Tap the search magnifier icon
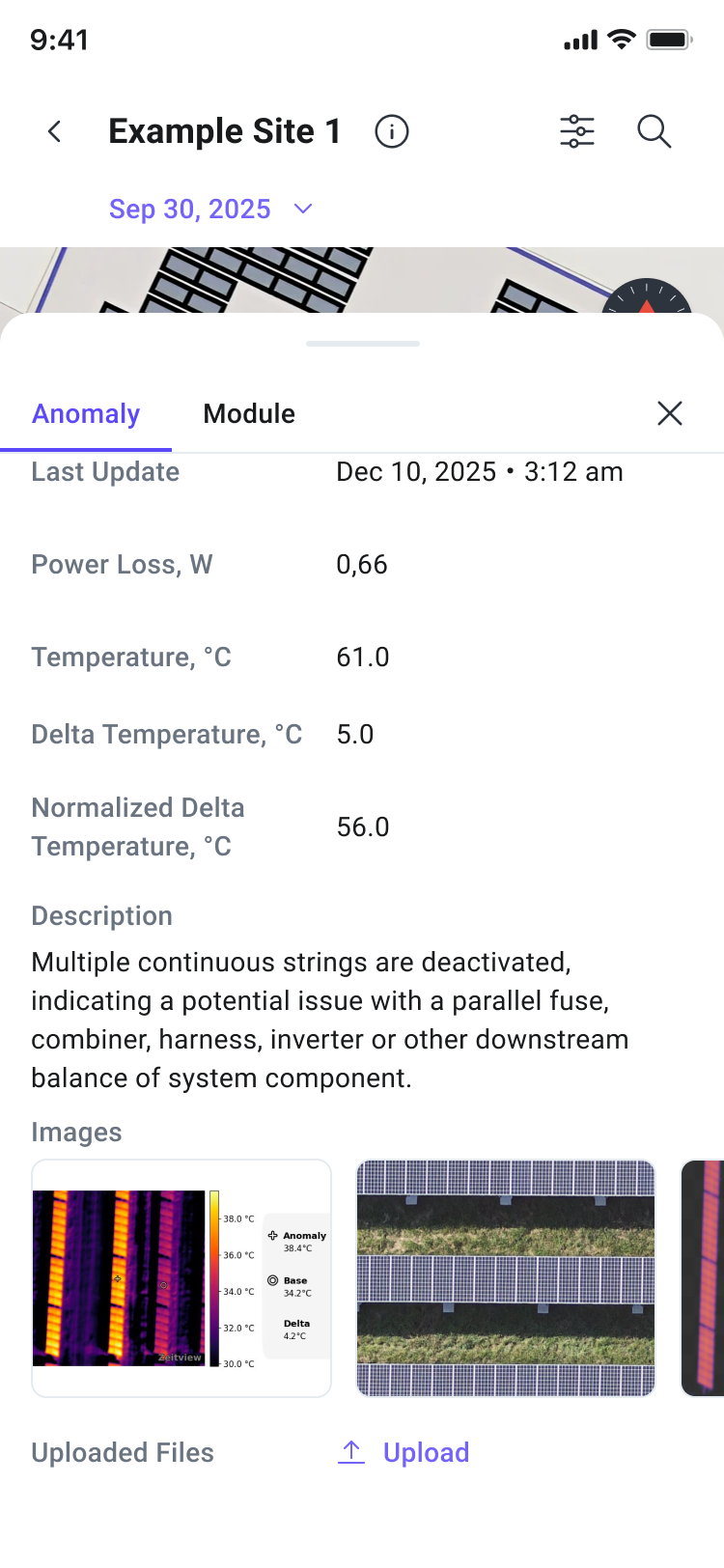Image resolution: width=724 pixels, height=1568 pixels. 654,131
